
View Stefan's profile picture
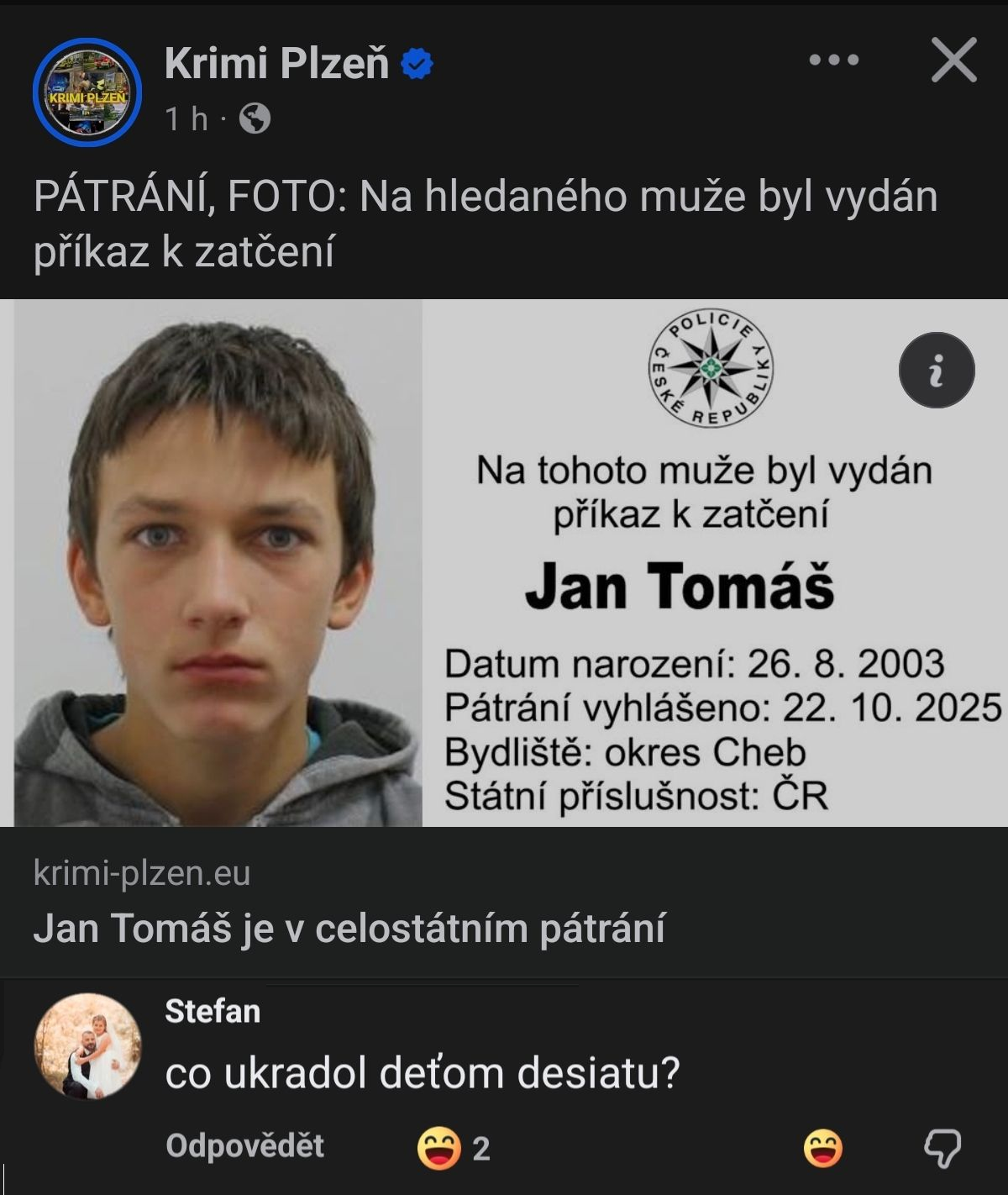(x=87, y=1046)
